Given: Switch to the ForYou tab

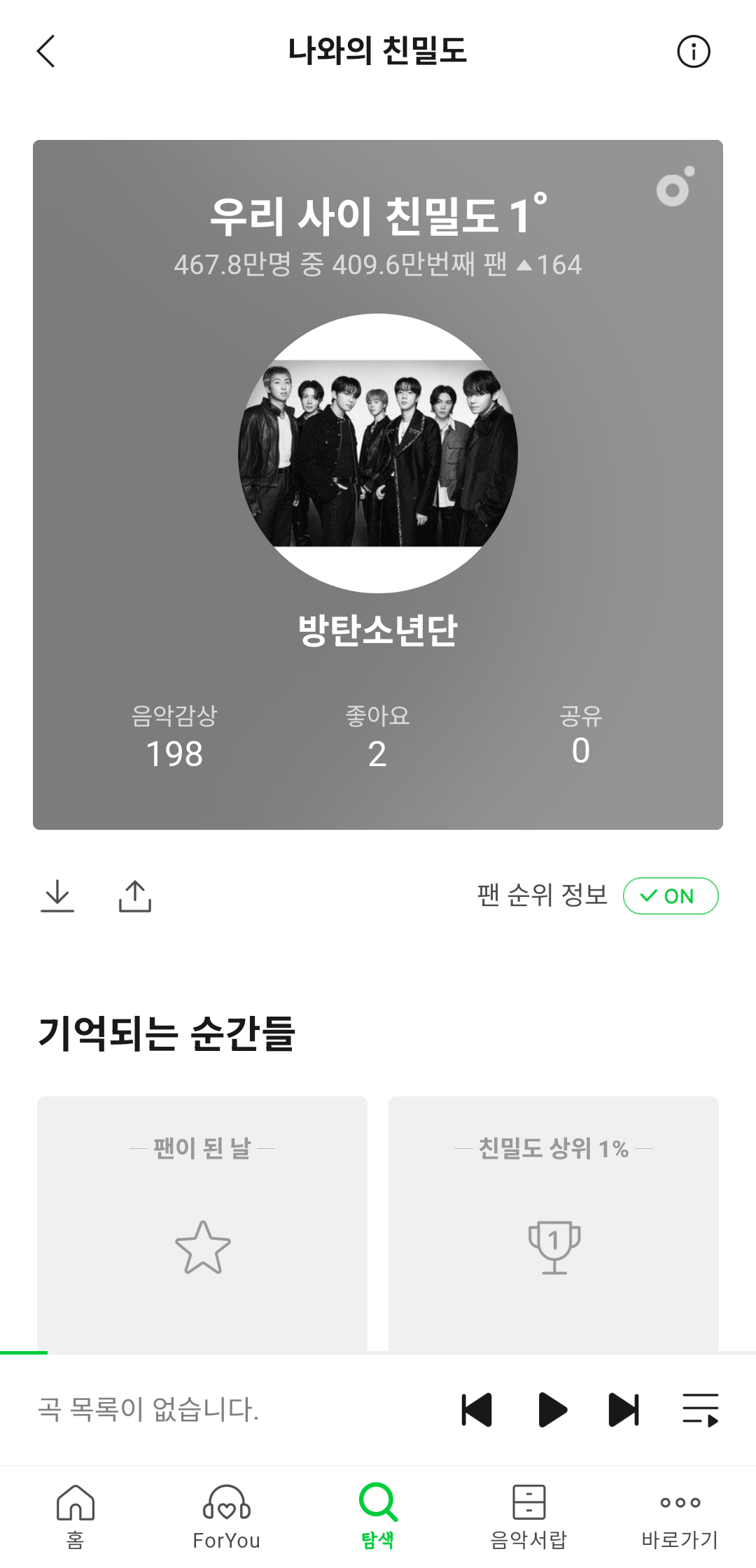Looking at the screenshot, I should click(x=226, y=1516).
